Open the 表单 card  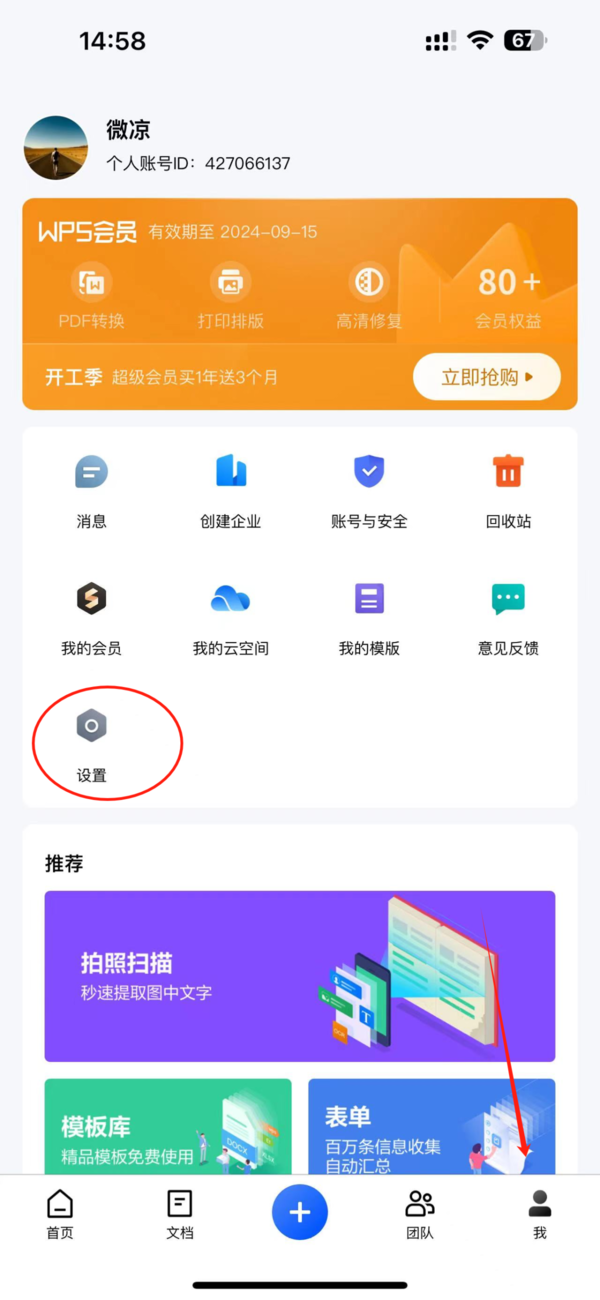coord(431,1126)
